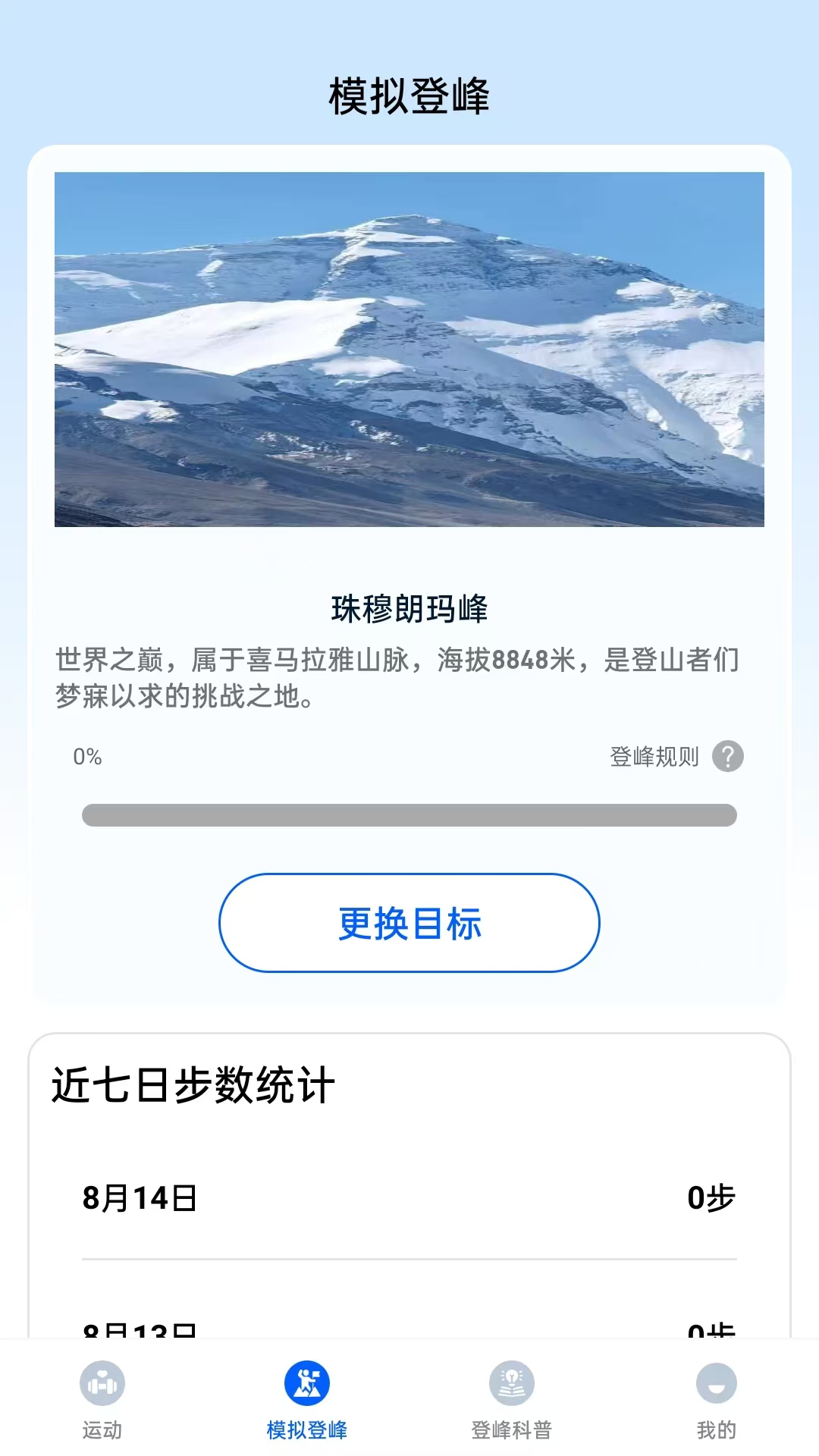Switch to the 运动 tab

pyautogui.click(x=102, y=1400)
